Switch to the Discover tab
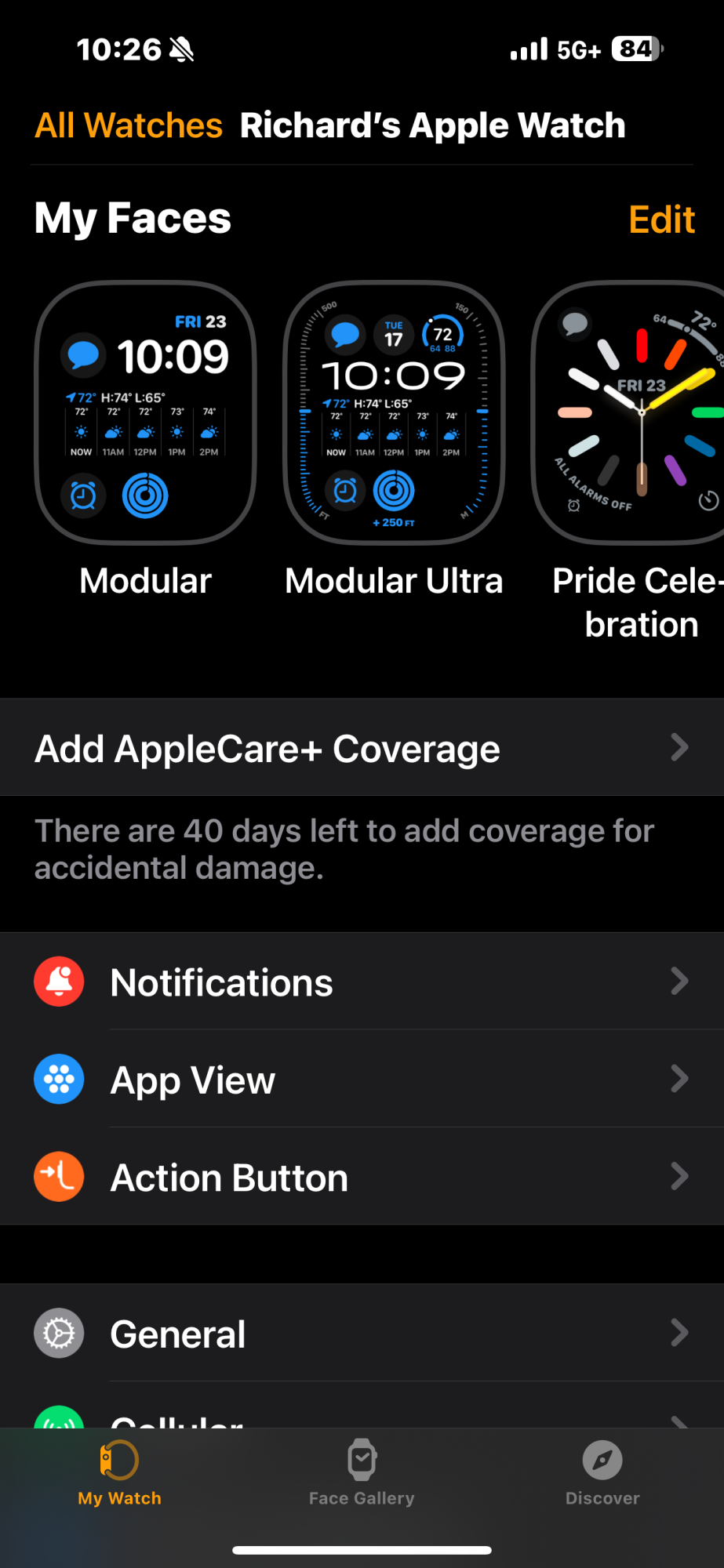This screenshot has height=1568, width=724. point(602,1472)
